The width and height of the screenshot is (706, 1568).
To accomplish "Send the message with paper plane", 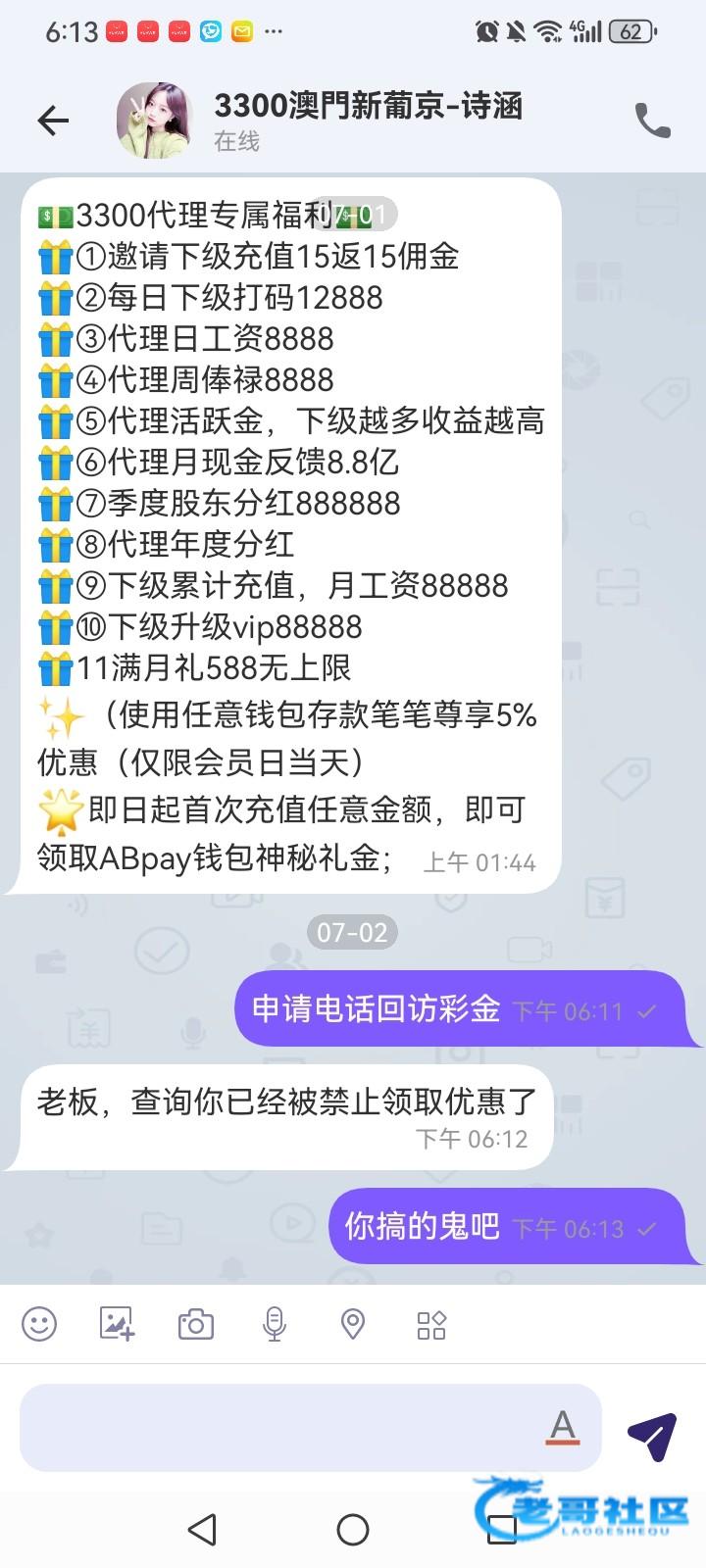I will click(x=652, y=1436).
